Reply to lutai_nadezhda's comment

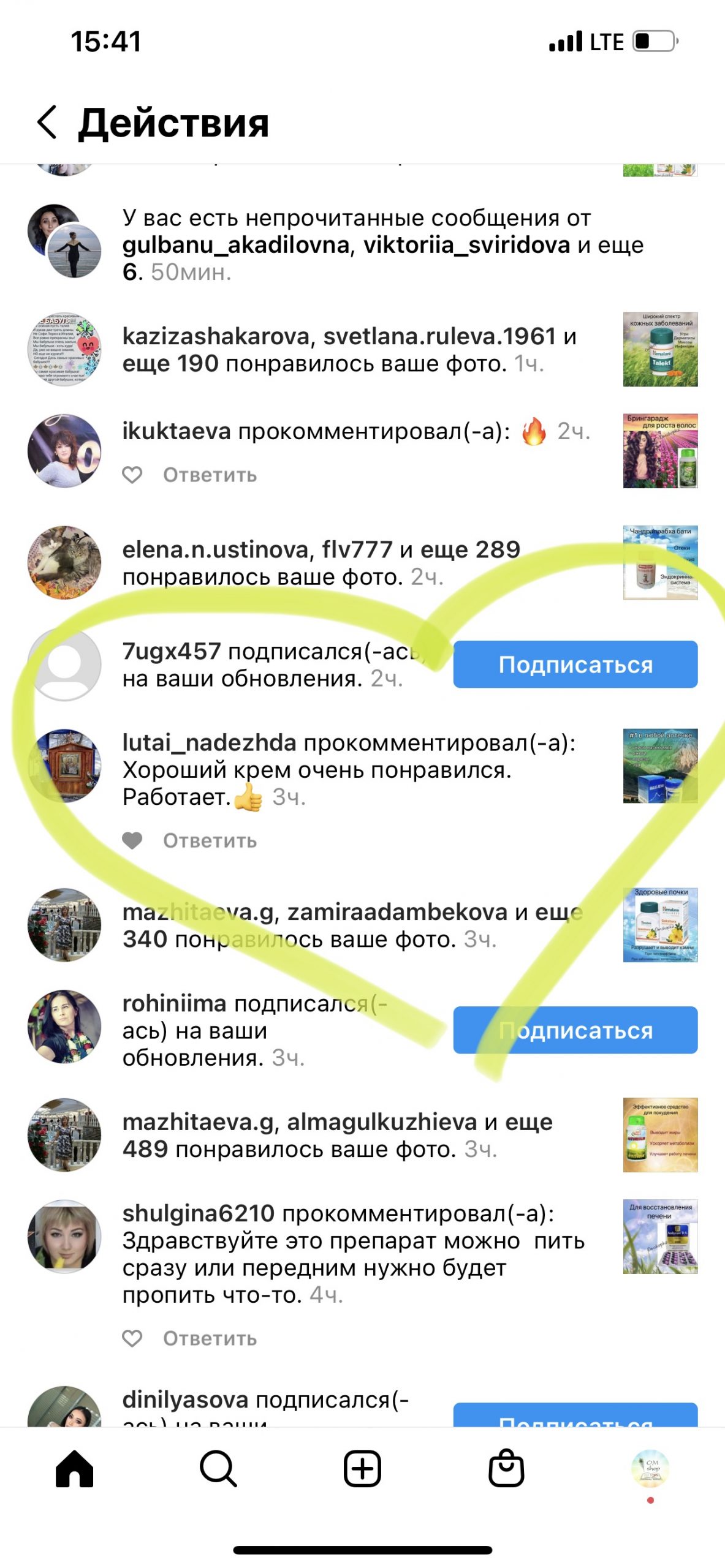click(210, 841)
